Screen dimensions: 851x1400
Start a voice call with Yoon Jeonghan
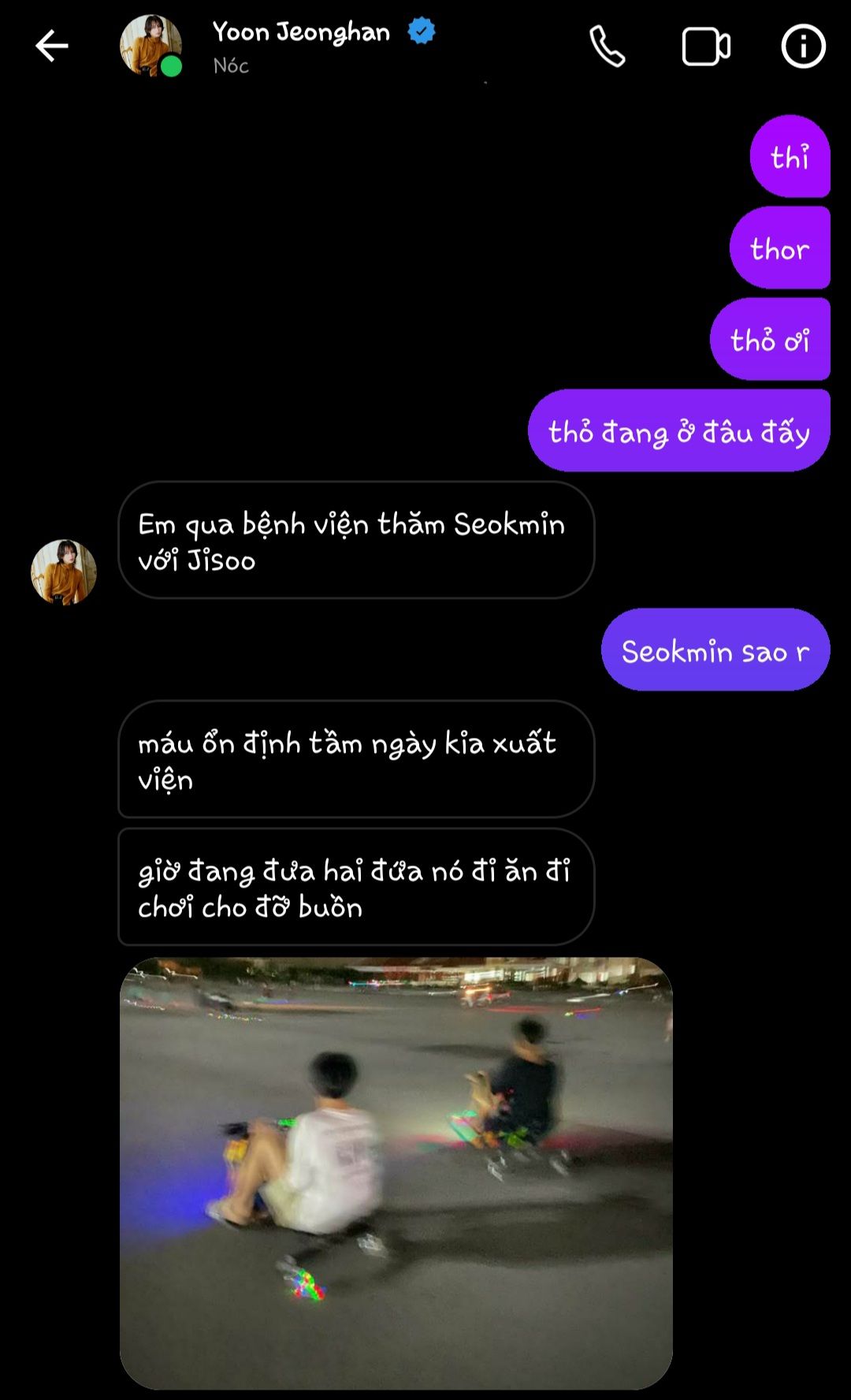608,47
